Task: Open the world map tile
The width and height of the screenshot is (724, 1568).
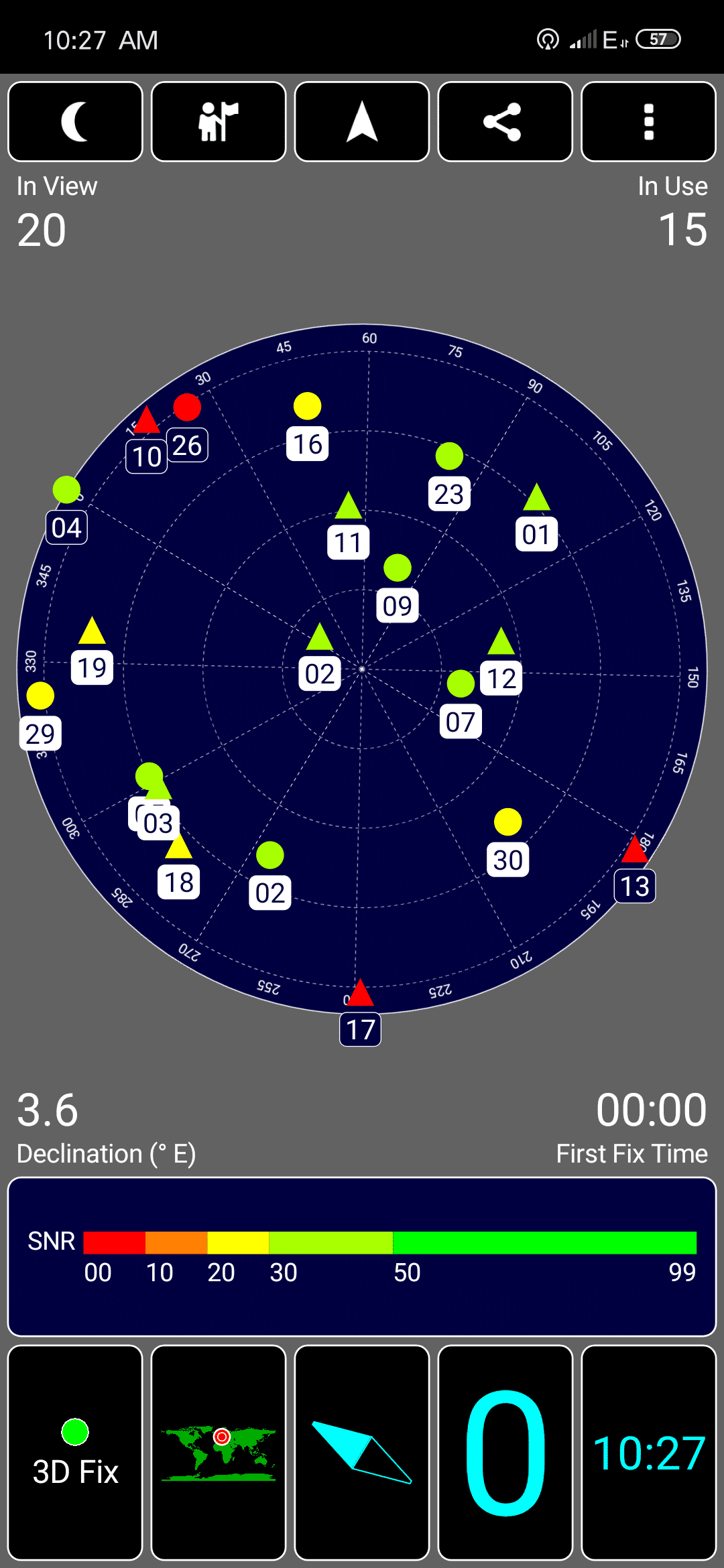Action: [x=219, y=1452]
